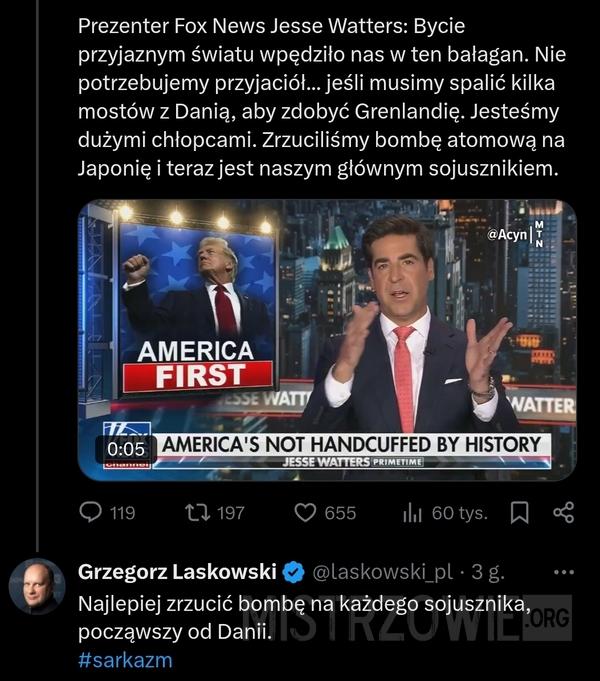Play the Jesse Watters video clip

point(326,340)
